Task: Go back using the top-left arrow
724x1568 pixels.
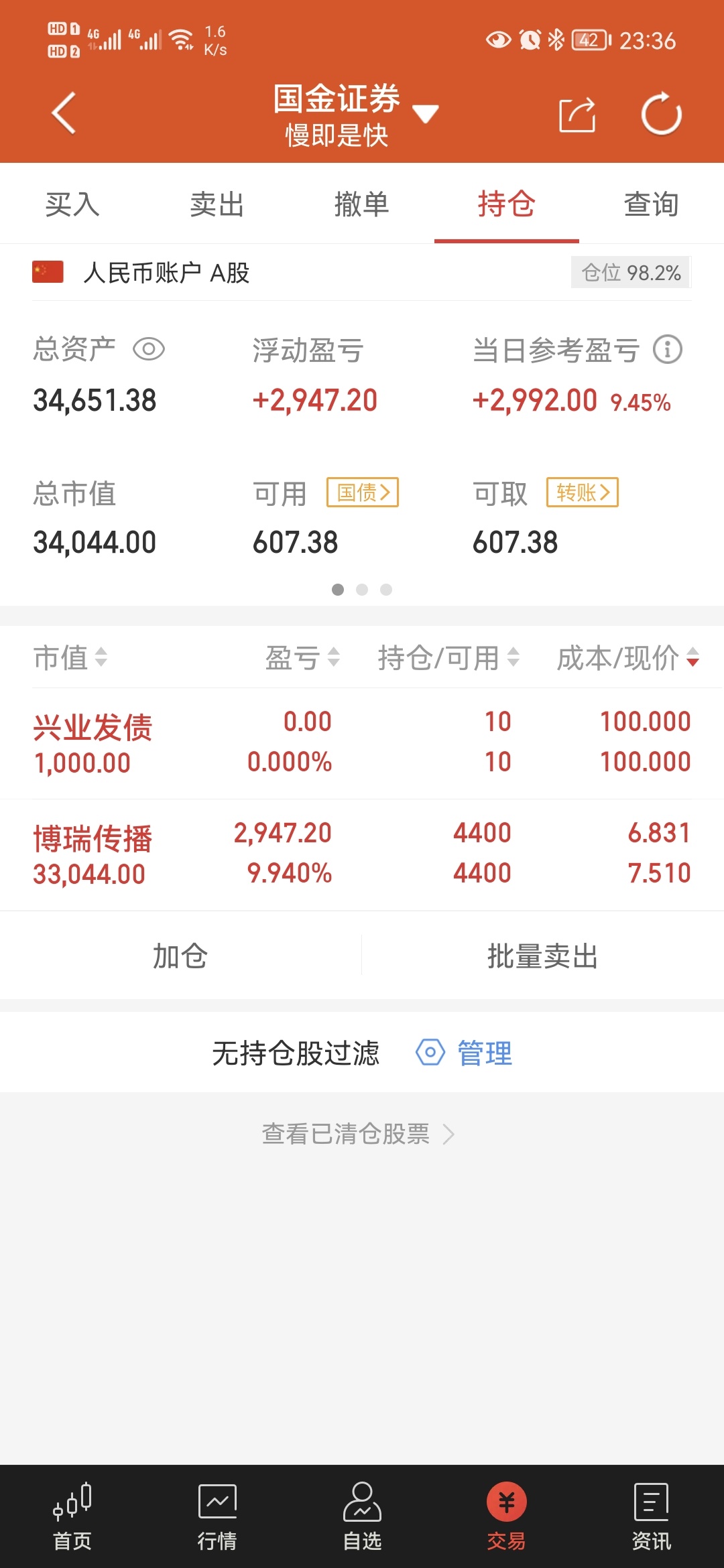Action: click(64, 113)
